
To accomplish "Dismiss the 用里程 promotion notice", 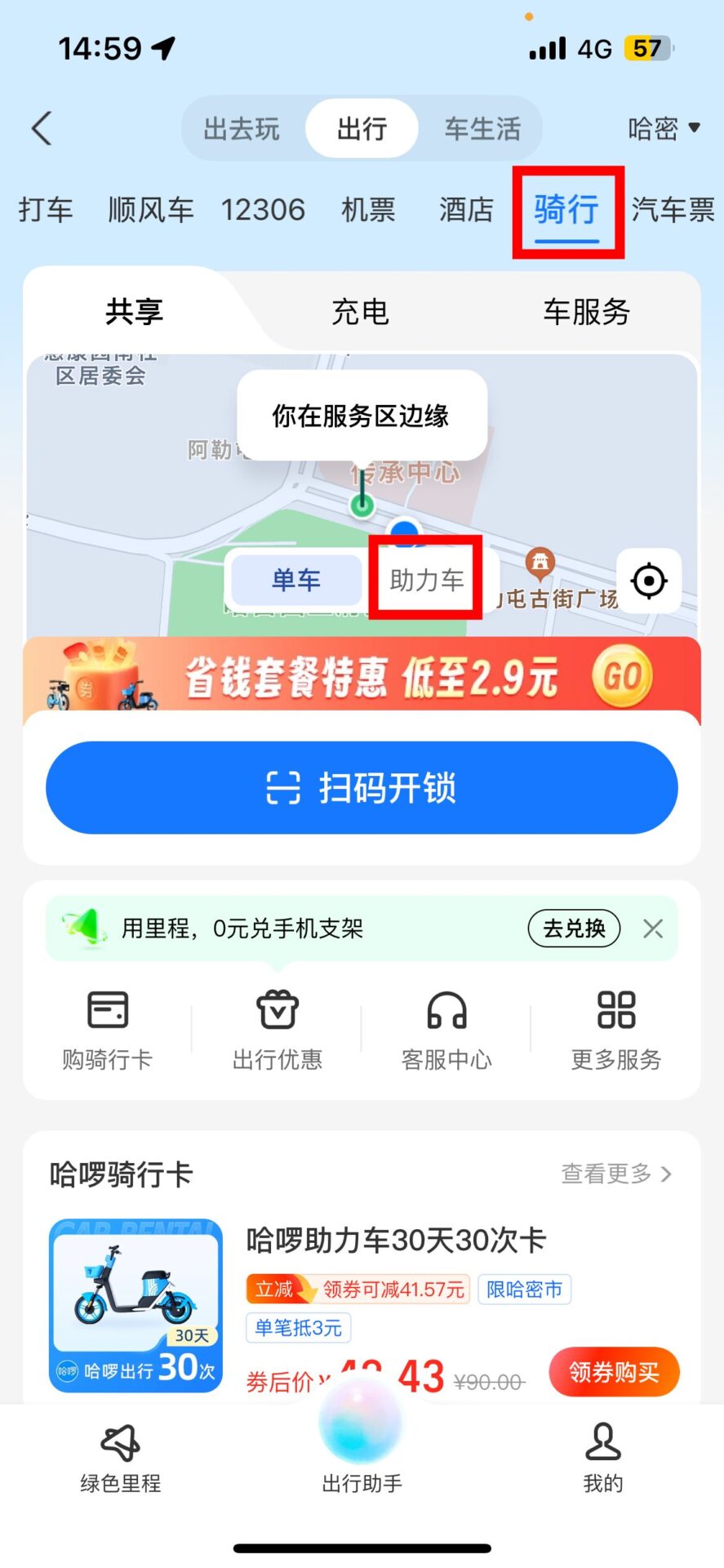I will coord(653,929).
